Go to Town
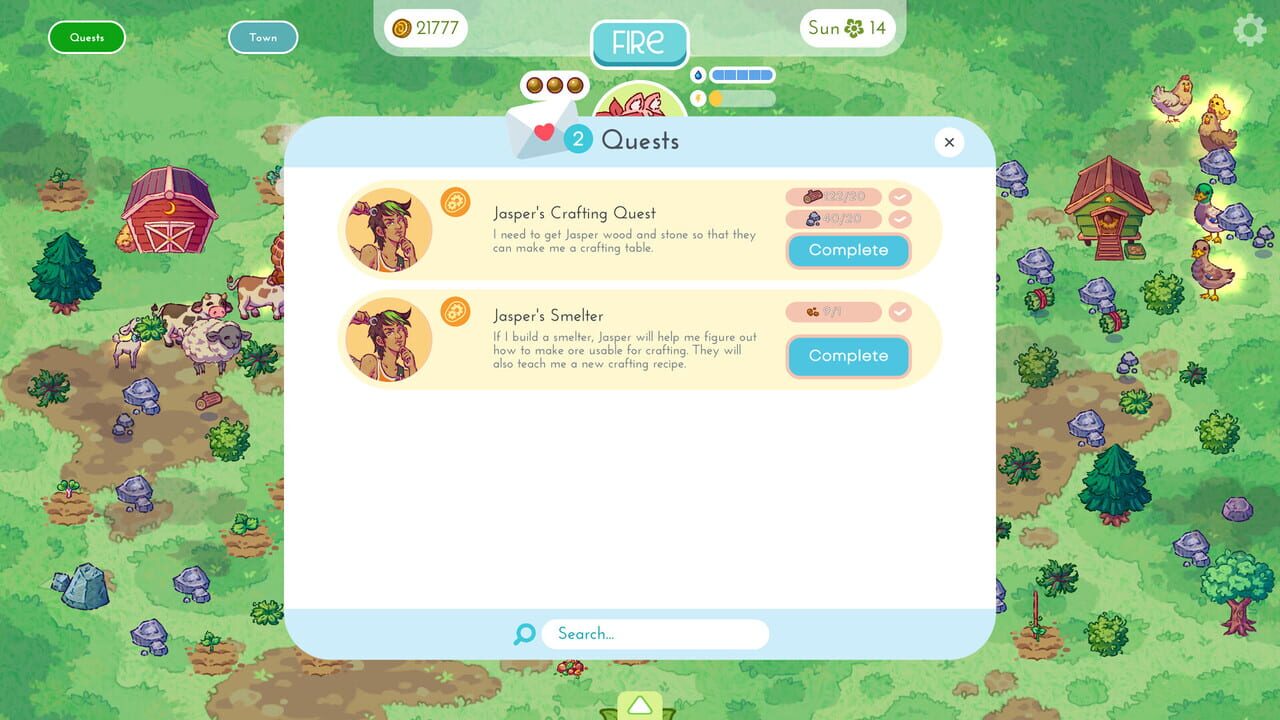This screenshot has width=1280, height=720. 263,38
